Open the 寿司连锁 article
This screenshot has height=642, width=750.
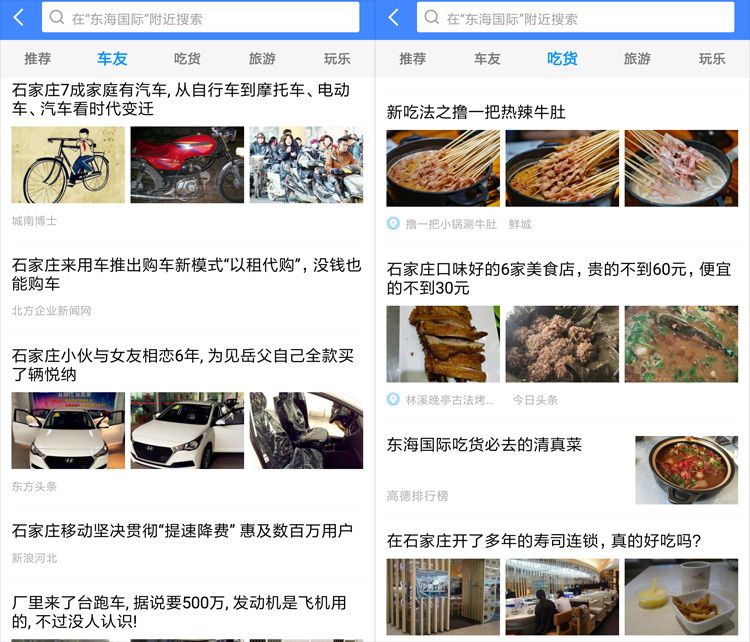[x=544, y=541]
